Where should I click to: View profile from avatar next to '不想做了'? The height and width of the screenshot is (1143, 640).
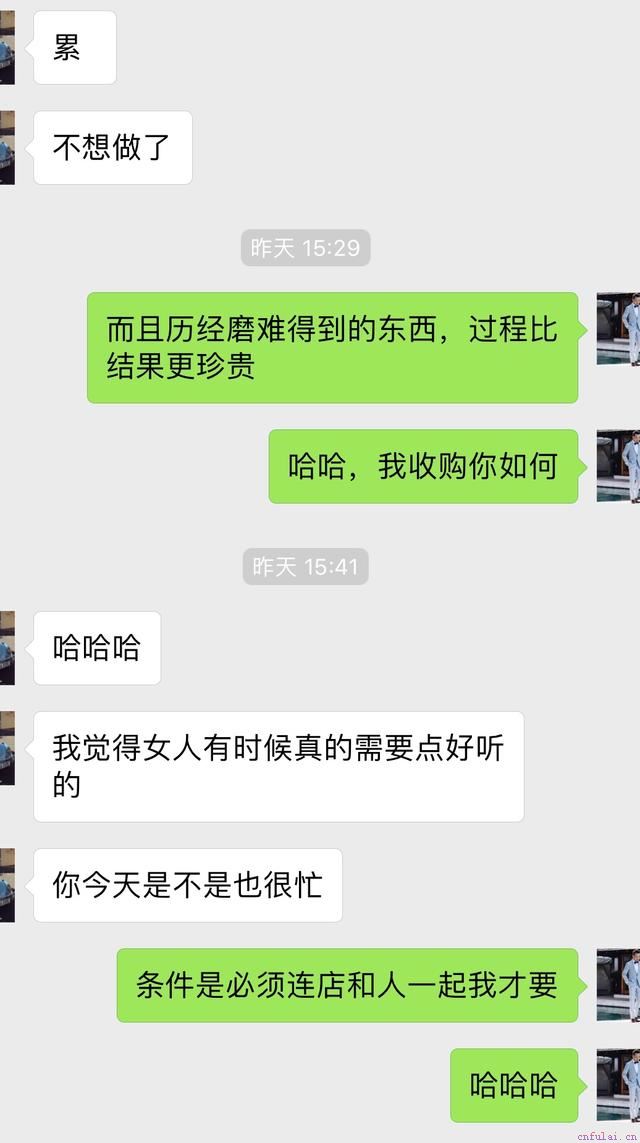[x=7, y=148]
